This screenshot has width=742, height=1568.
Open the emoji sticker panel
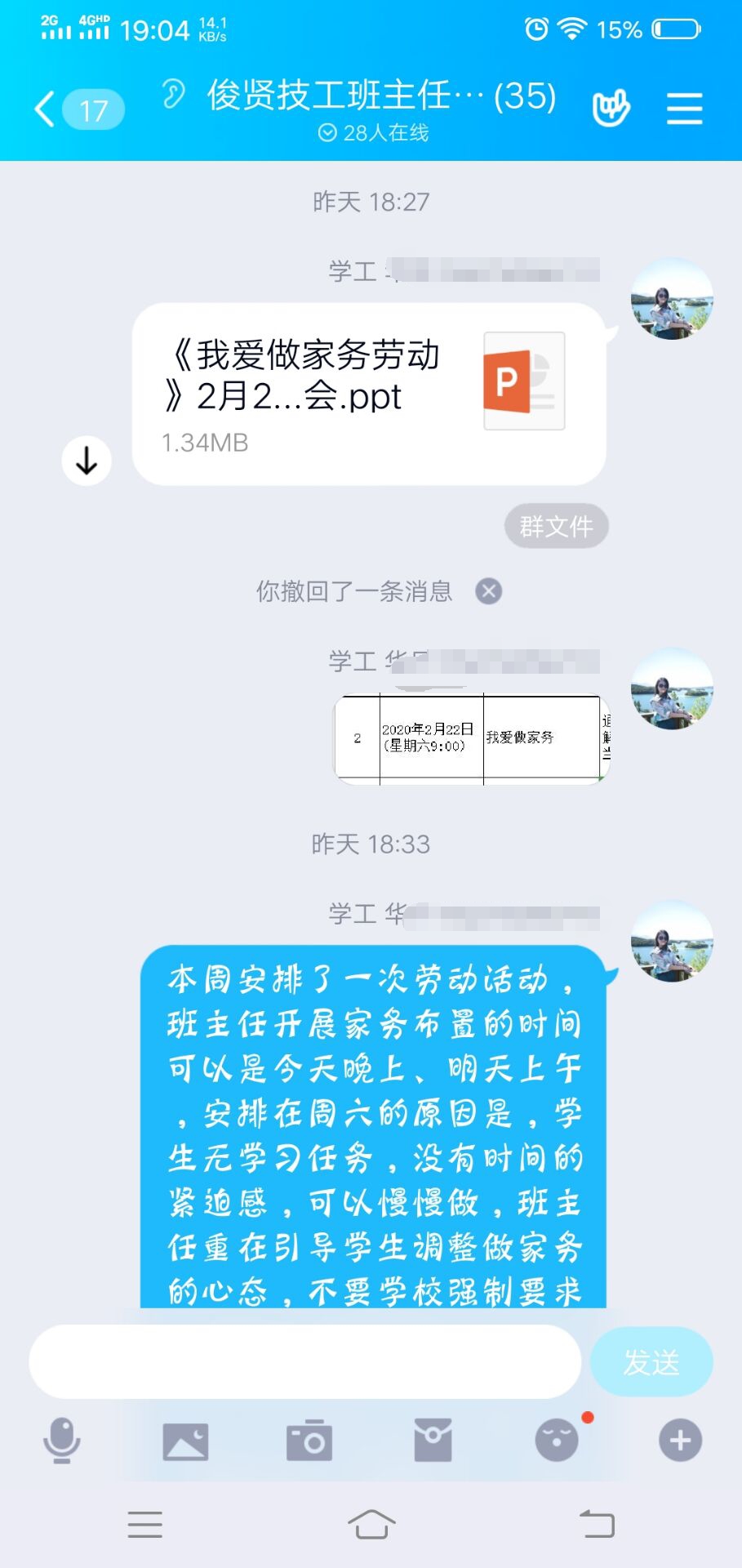coord(557,1441)
